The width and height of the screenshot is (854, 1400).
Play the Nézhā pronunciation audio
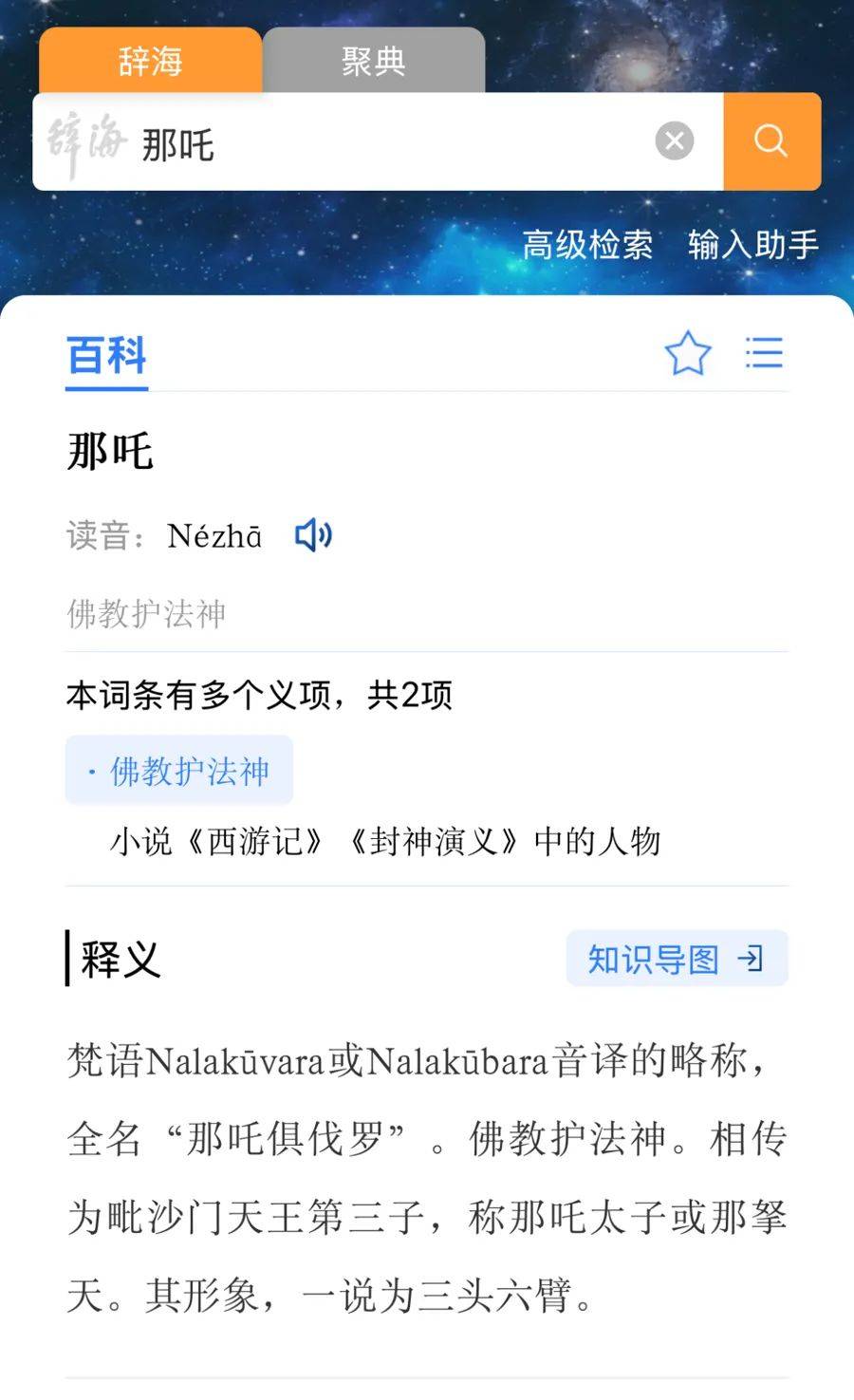click(313, 535)
